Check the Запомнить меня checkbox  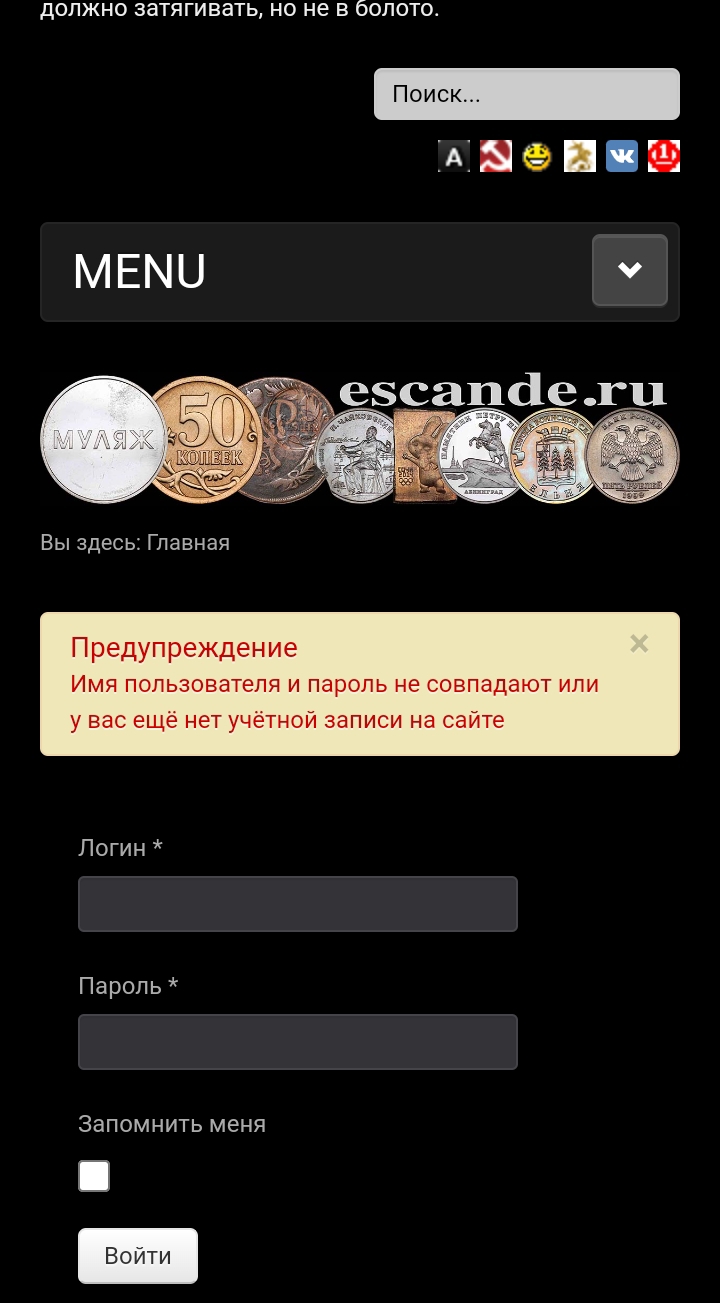point(94,1176)
